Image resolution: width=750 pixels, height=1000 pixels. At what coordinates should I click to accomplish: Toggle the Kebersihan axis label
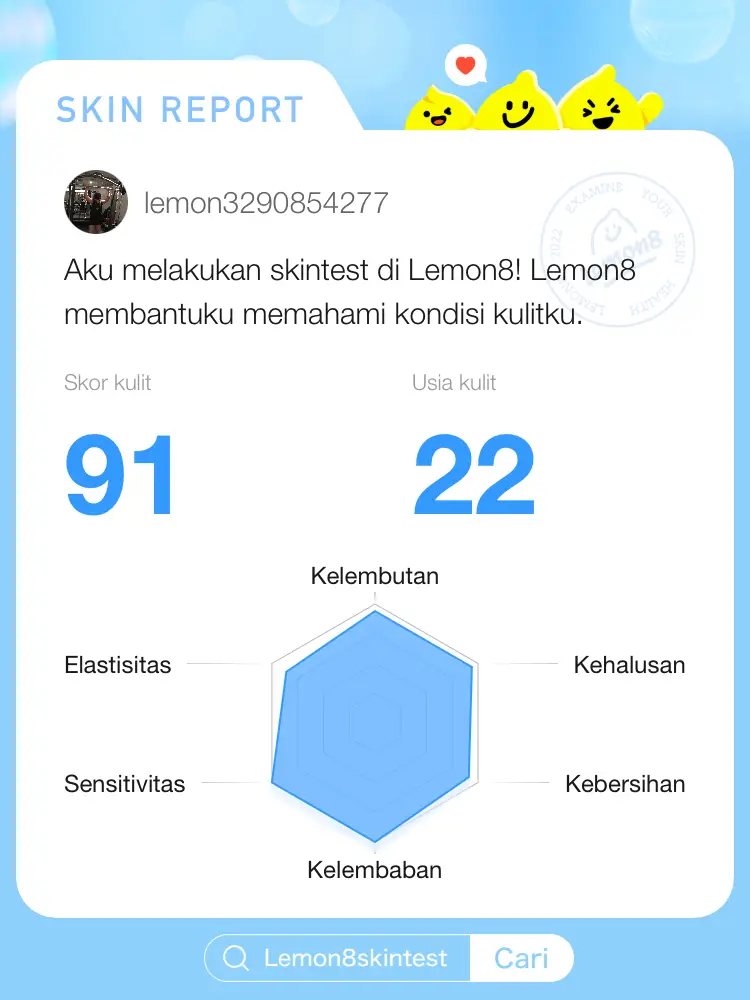point(624,784)
